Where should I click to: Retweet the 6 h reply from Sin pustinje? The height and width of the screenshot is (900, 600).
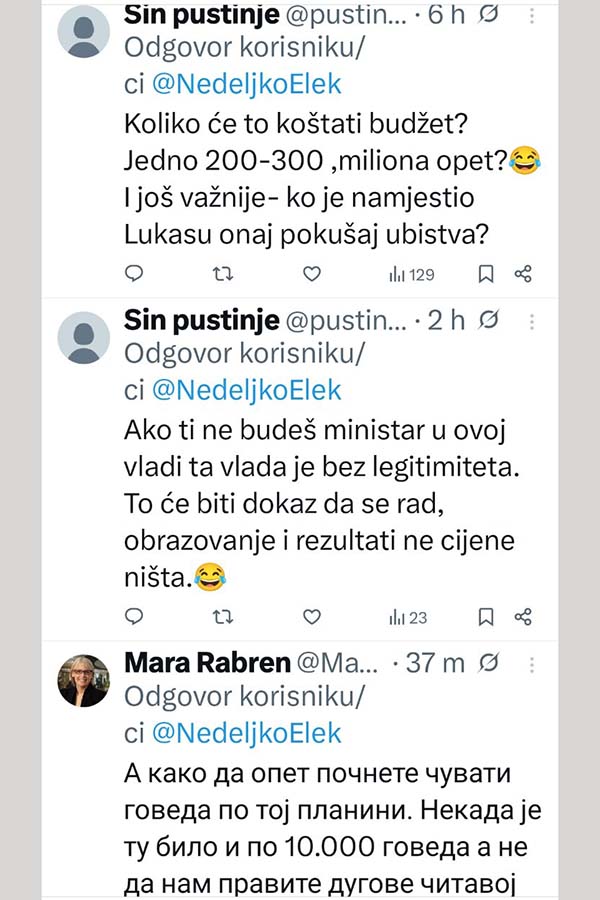[x=225, y=274]
